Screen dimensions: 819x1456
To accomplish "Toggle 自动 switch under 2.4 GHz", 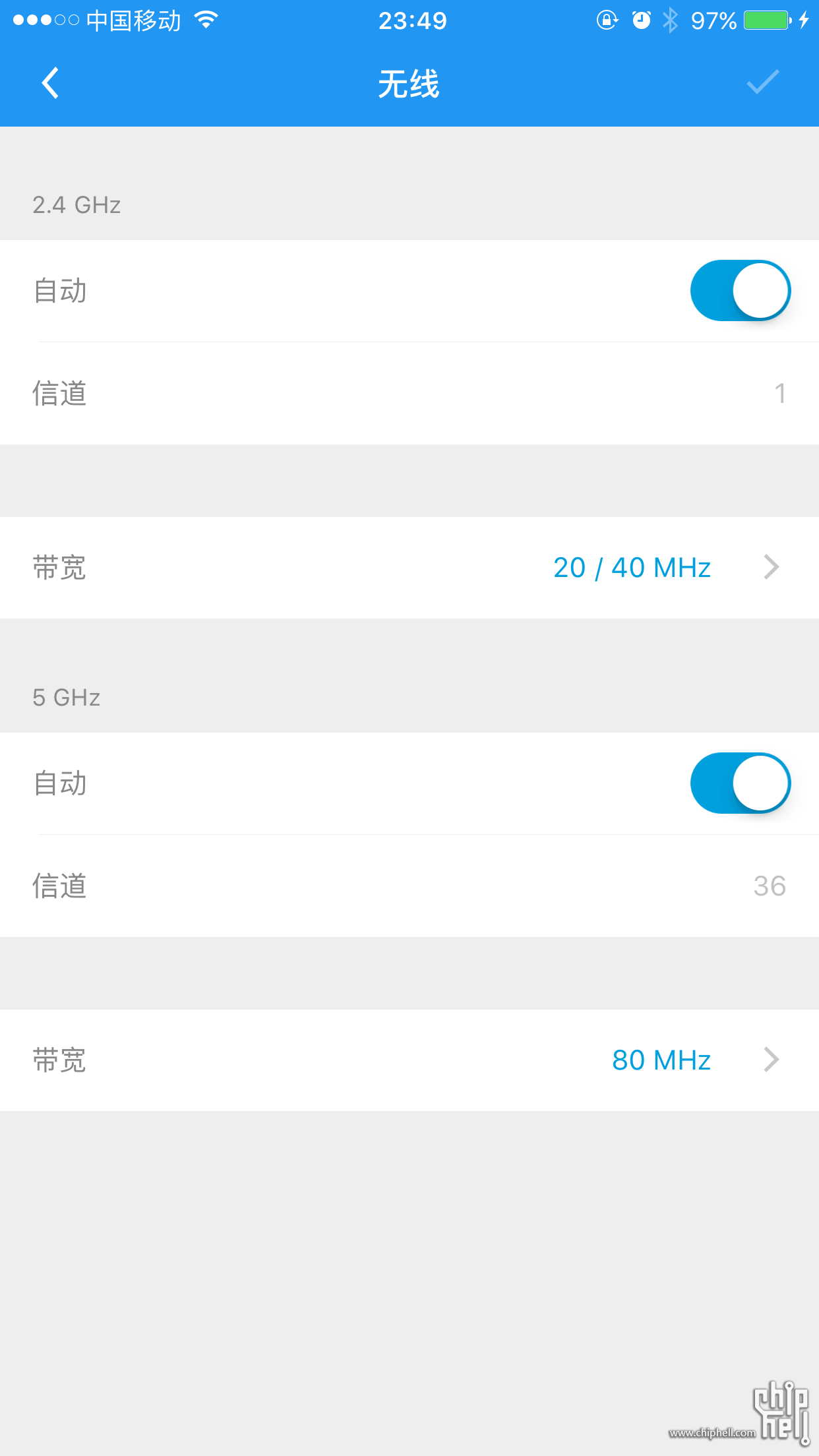I will click(741, 291).
